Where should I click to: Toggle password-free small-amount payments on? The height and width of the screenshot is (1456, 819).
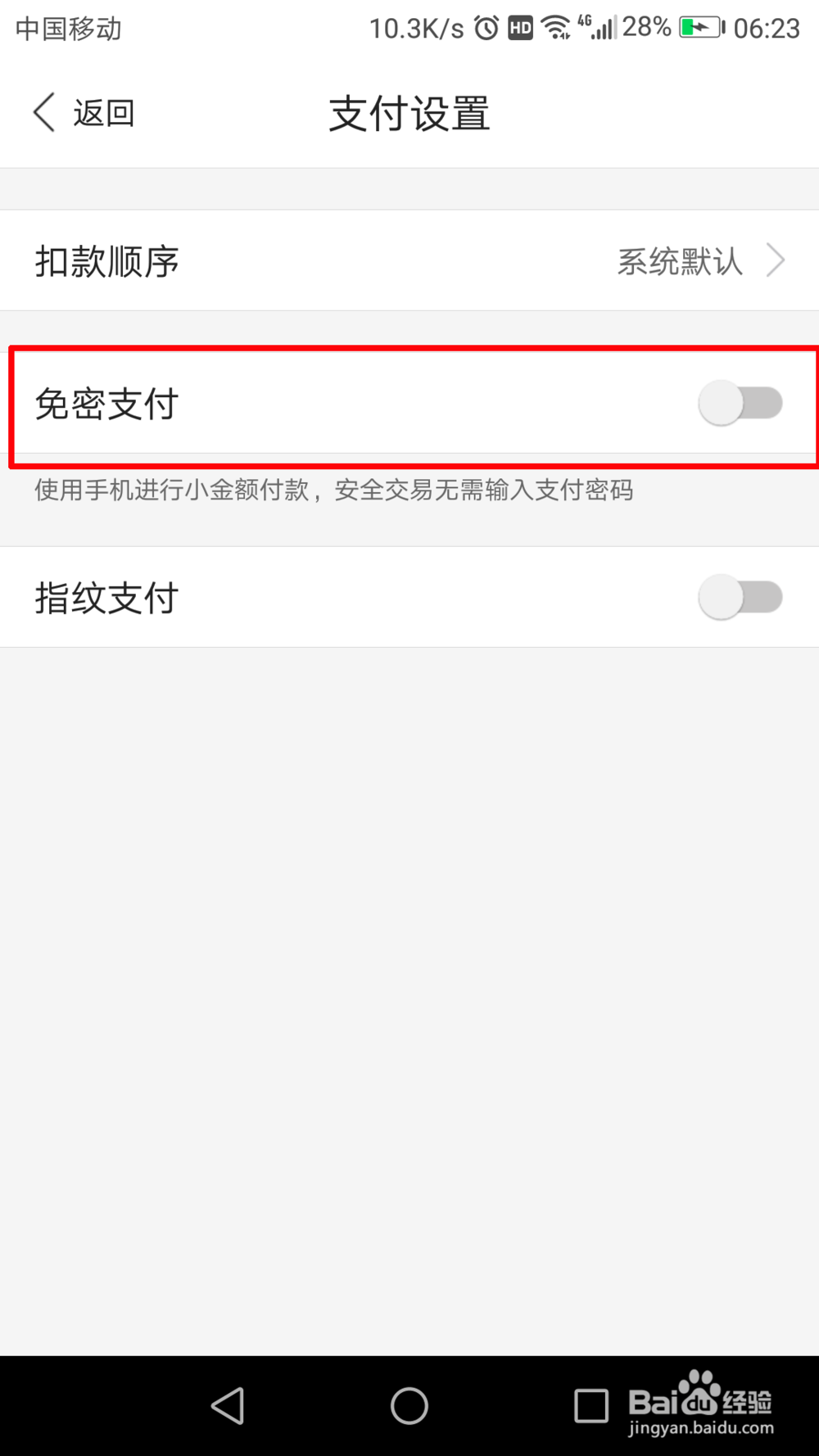741,403
